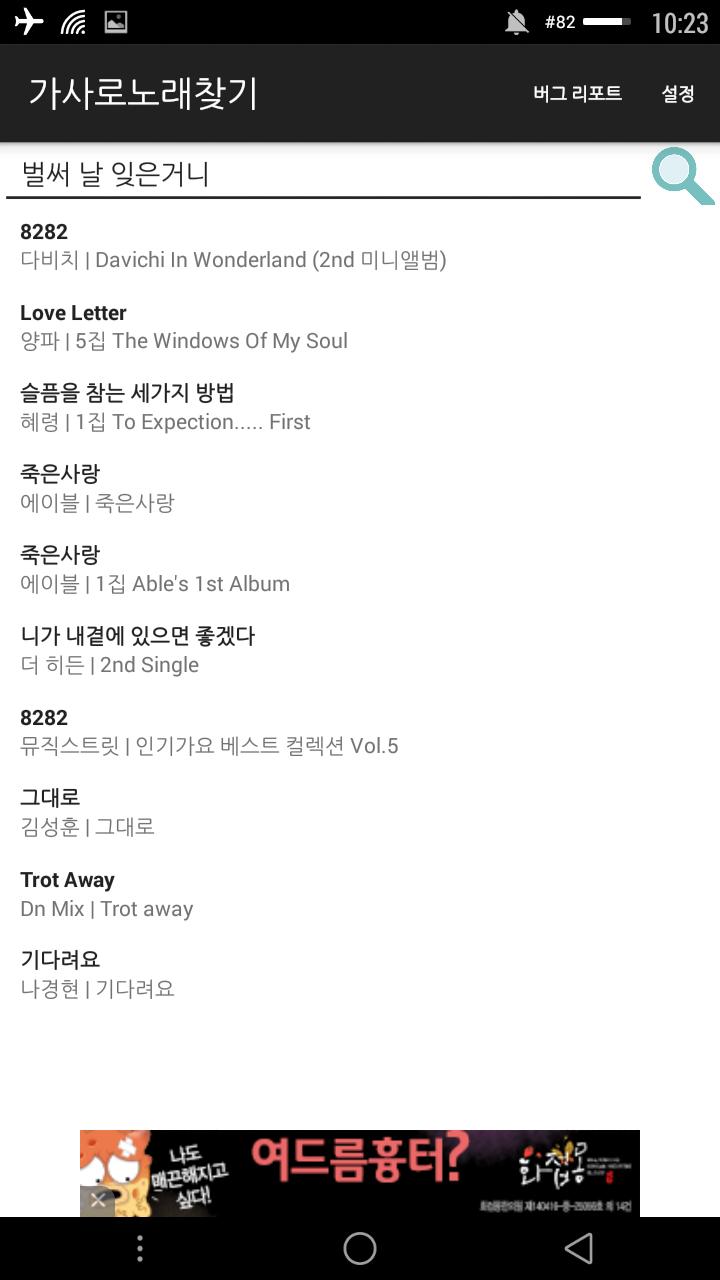
Task: Tap the magnifying glass search icon
Action: [x=682, y=176]
